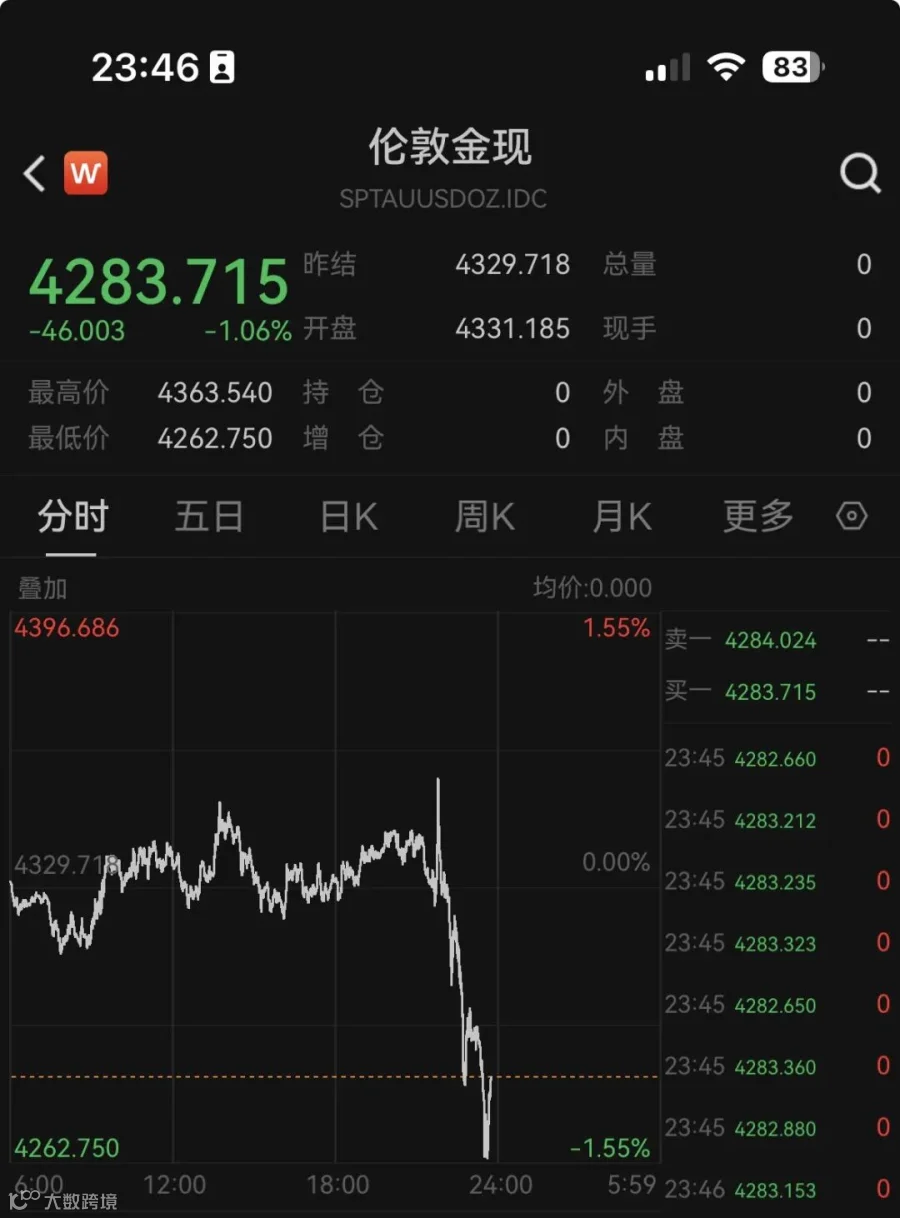Tap the 叠加 overlay button
The image size is (900, 1218).
43,588
